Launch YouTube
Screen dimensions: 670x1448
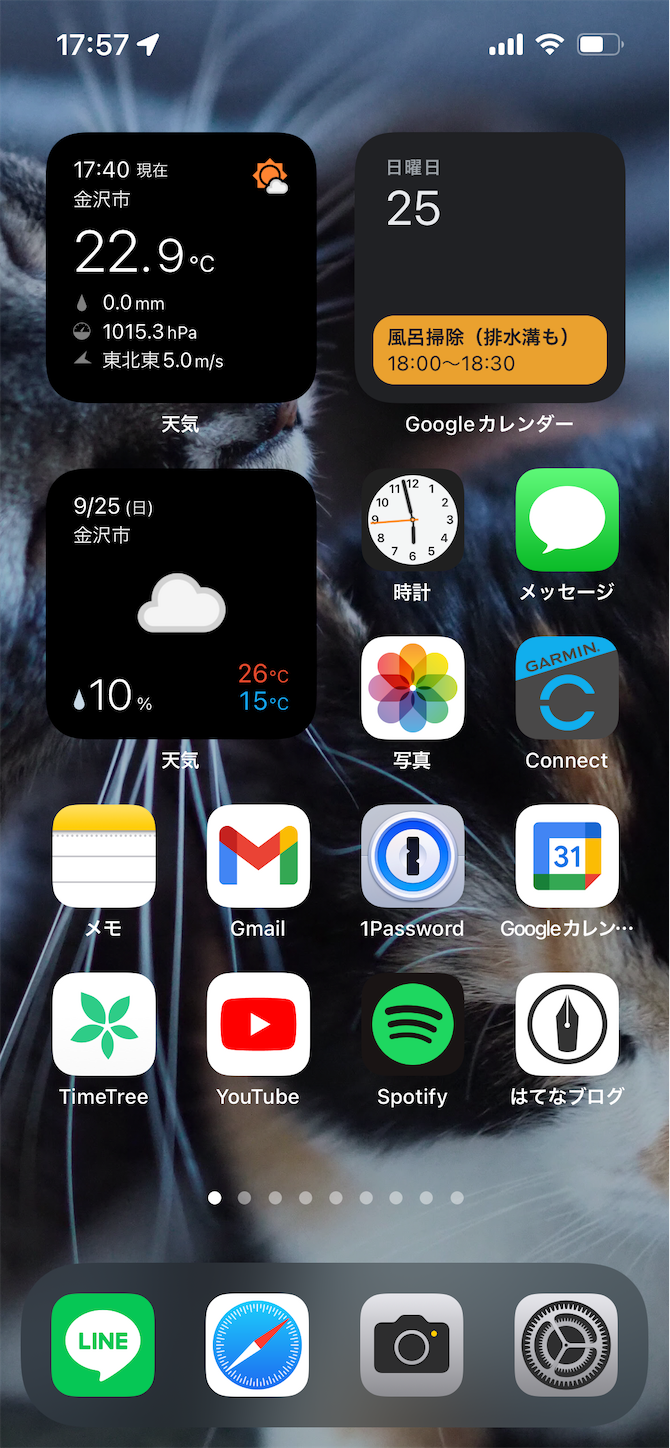coord(258,1024)
